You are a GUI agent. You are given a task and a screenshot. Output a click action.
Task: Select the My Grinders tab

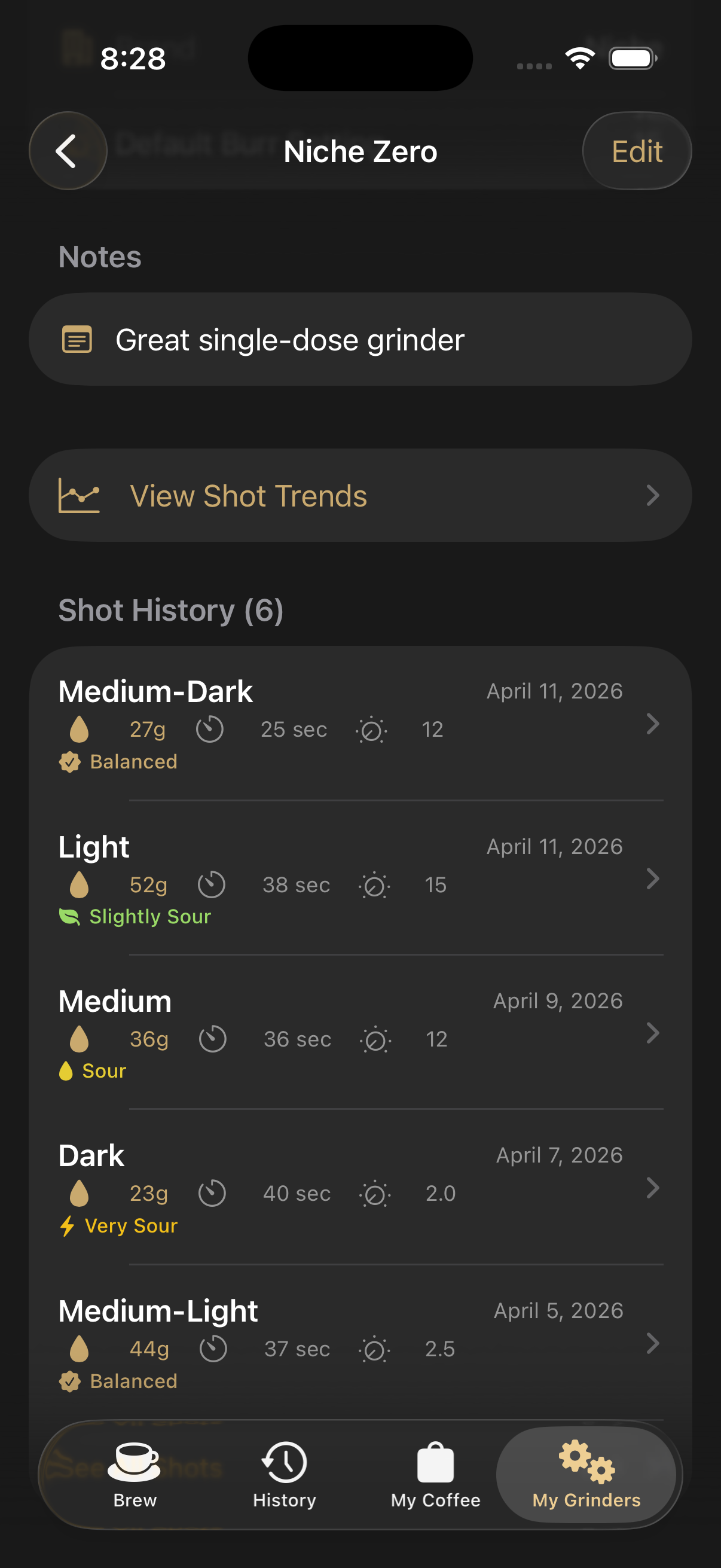coord(586,1475)
